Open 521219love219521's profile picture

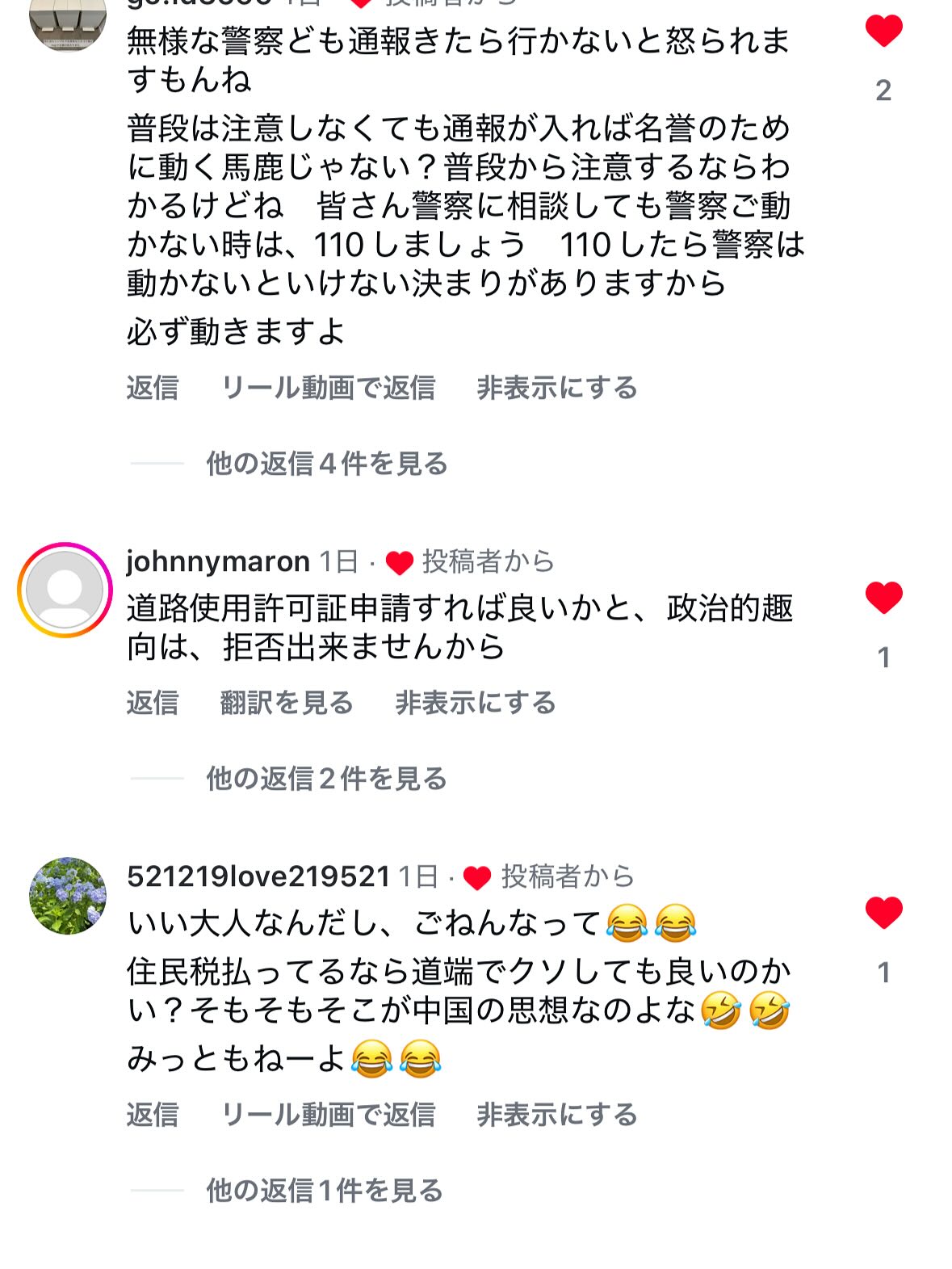pyautogui.click(x=68, y=895)
